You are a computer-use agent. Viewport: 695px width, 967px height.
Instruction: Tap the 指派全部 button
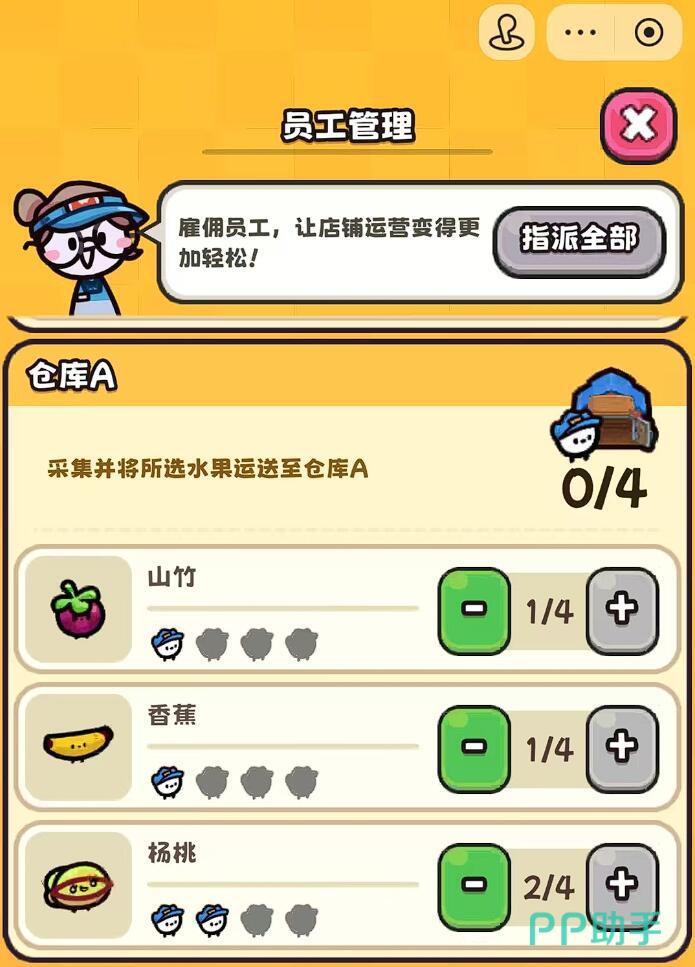pos(578,240)
